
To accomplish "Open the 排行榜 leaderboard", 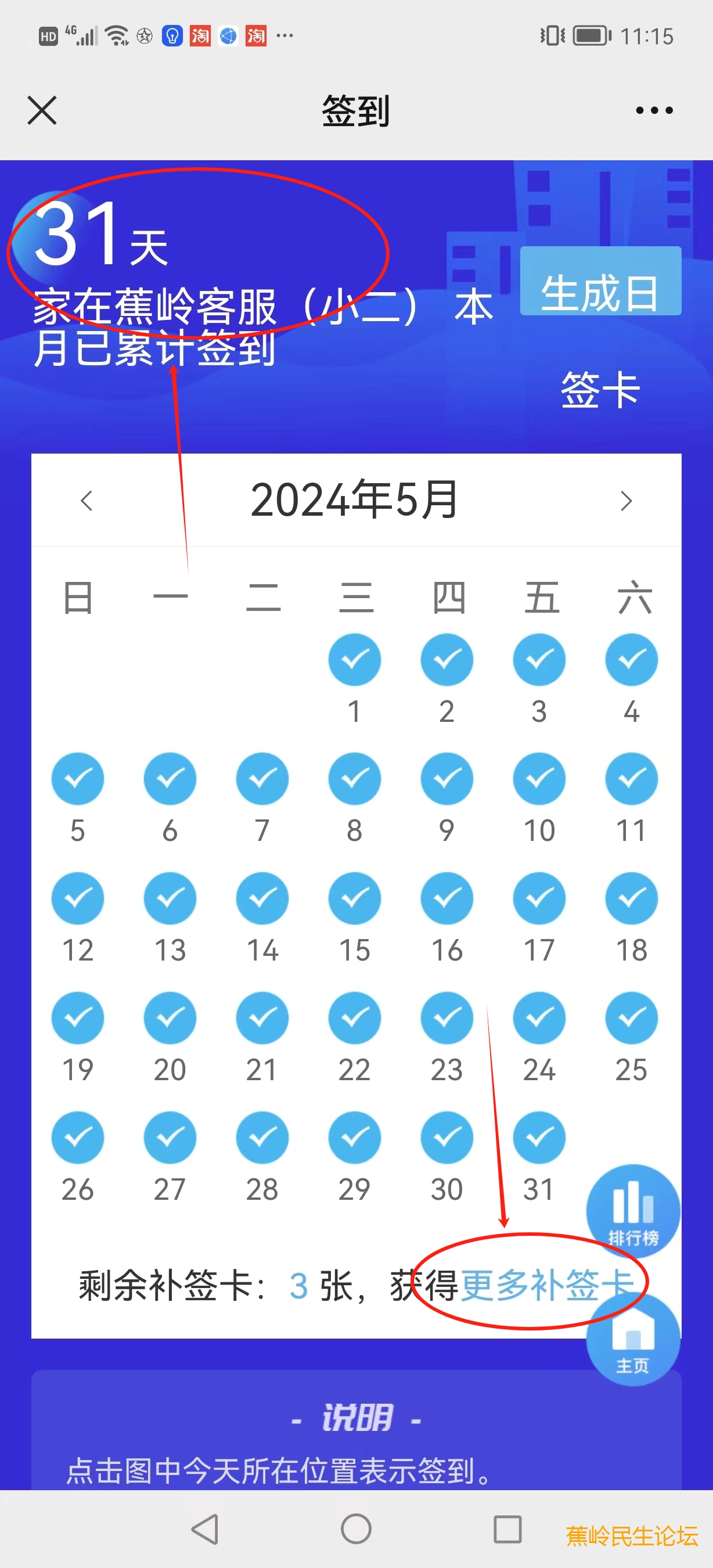I will (x=633, y=1209).
